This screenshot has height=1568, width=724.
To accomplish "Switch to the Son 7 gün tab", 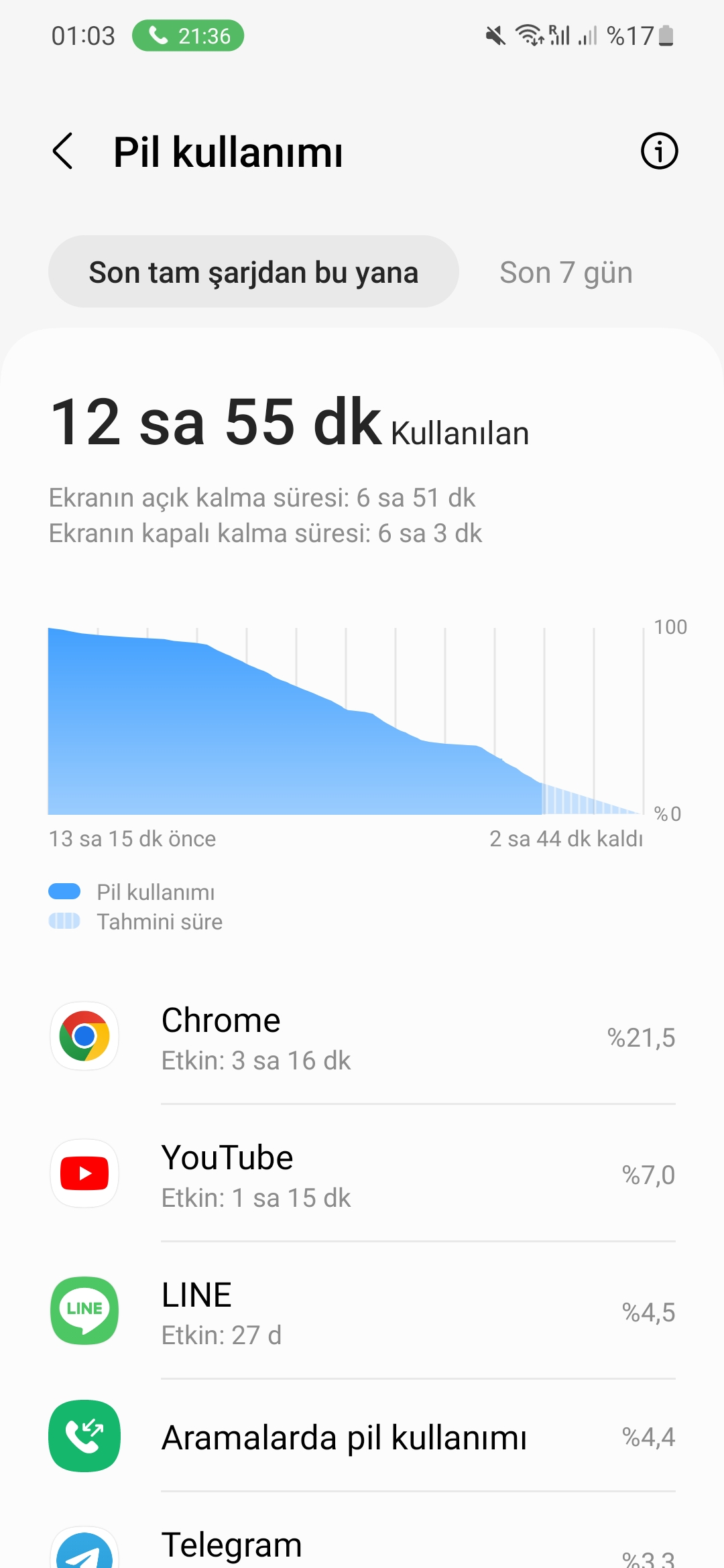I will click(566, 272).
